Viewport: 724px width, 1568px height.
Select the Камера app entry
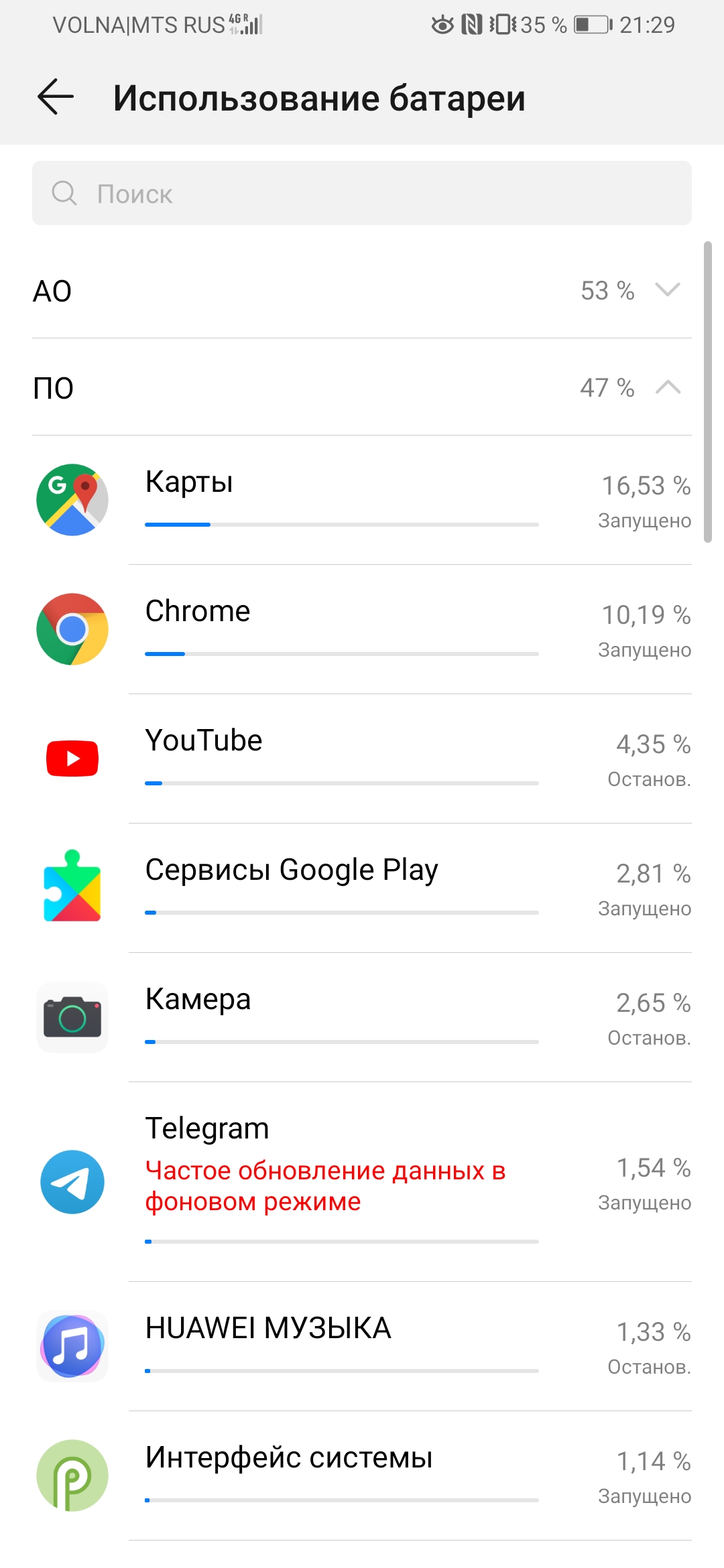(362, 1017)
